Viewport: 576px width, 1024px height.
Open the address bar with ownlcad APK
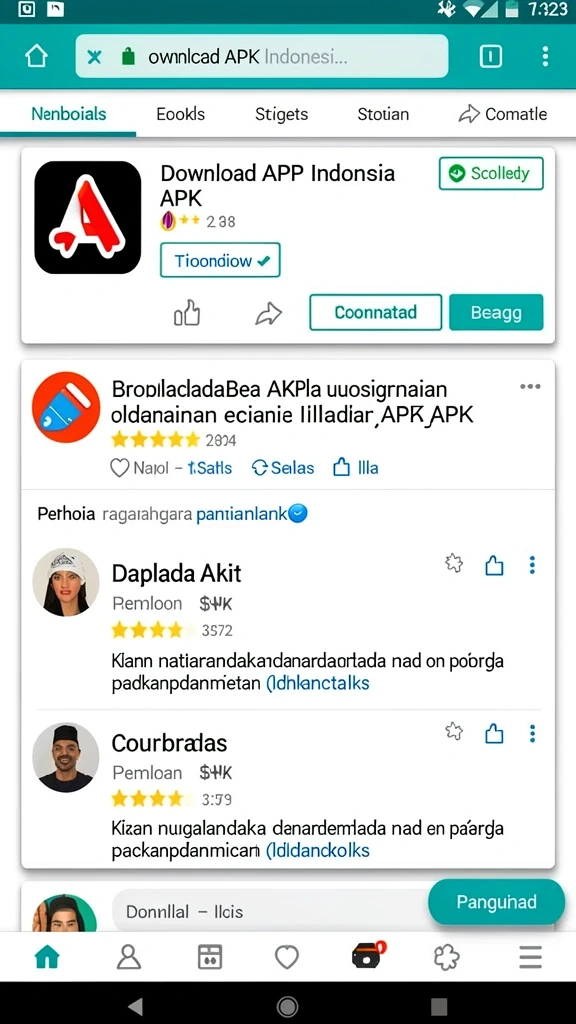click(x=262, y=57)
